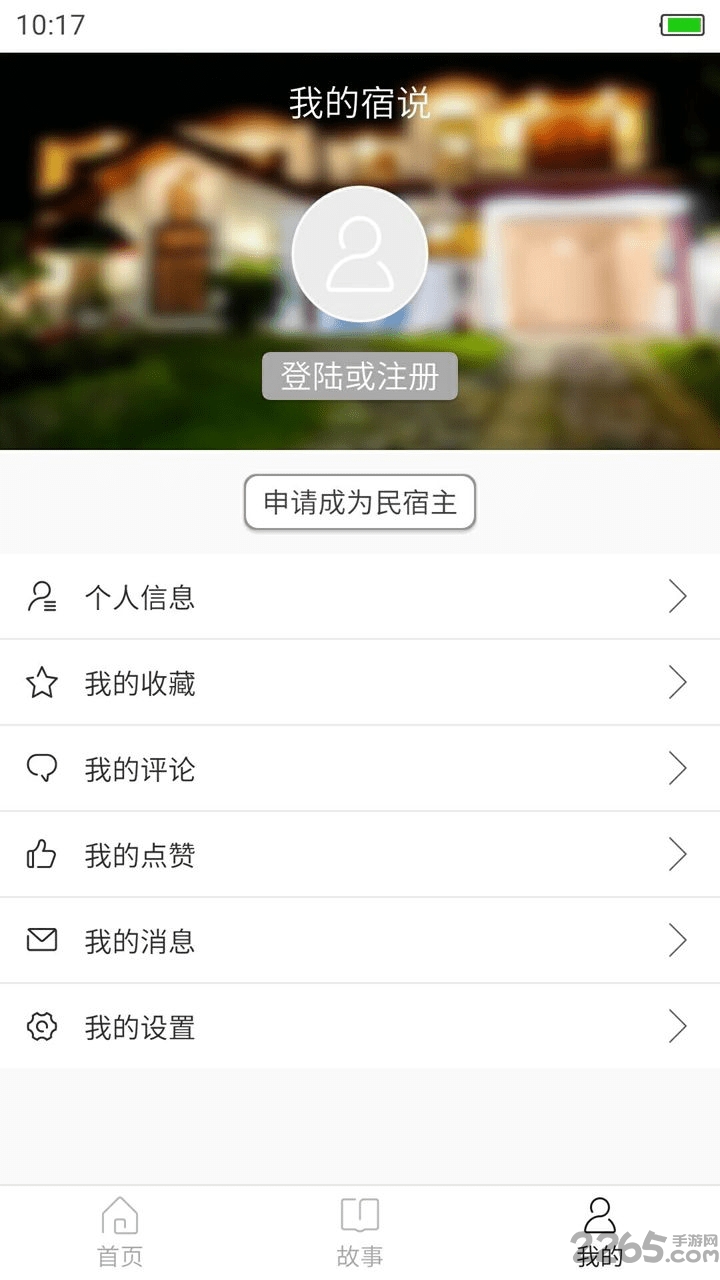The width and height of the screenshot is (720, 1280).
Task: Open 我的点赞 likes
Action: tap(360, 855)
